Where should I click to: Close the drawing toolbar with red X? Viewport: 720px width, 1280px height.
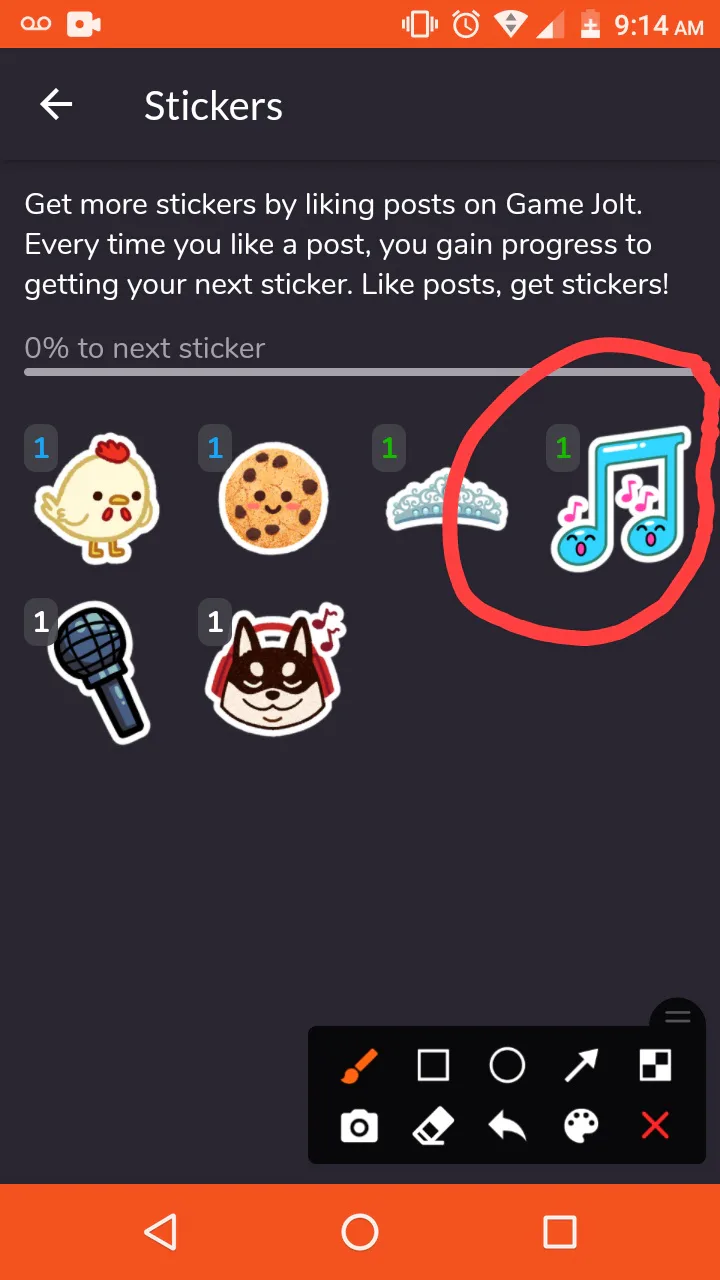coord(655,1128)
